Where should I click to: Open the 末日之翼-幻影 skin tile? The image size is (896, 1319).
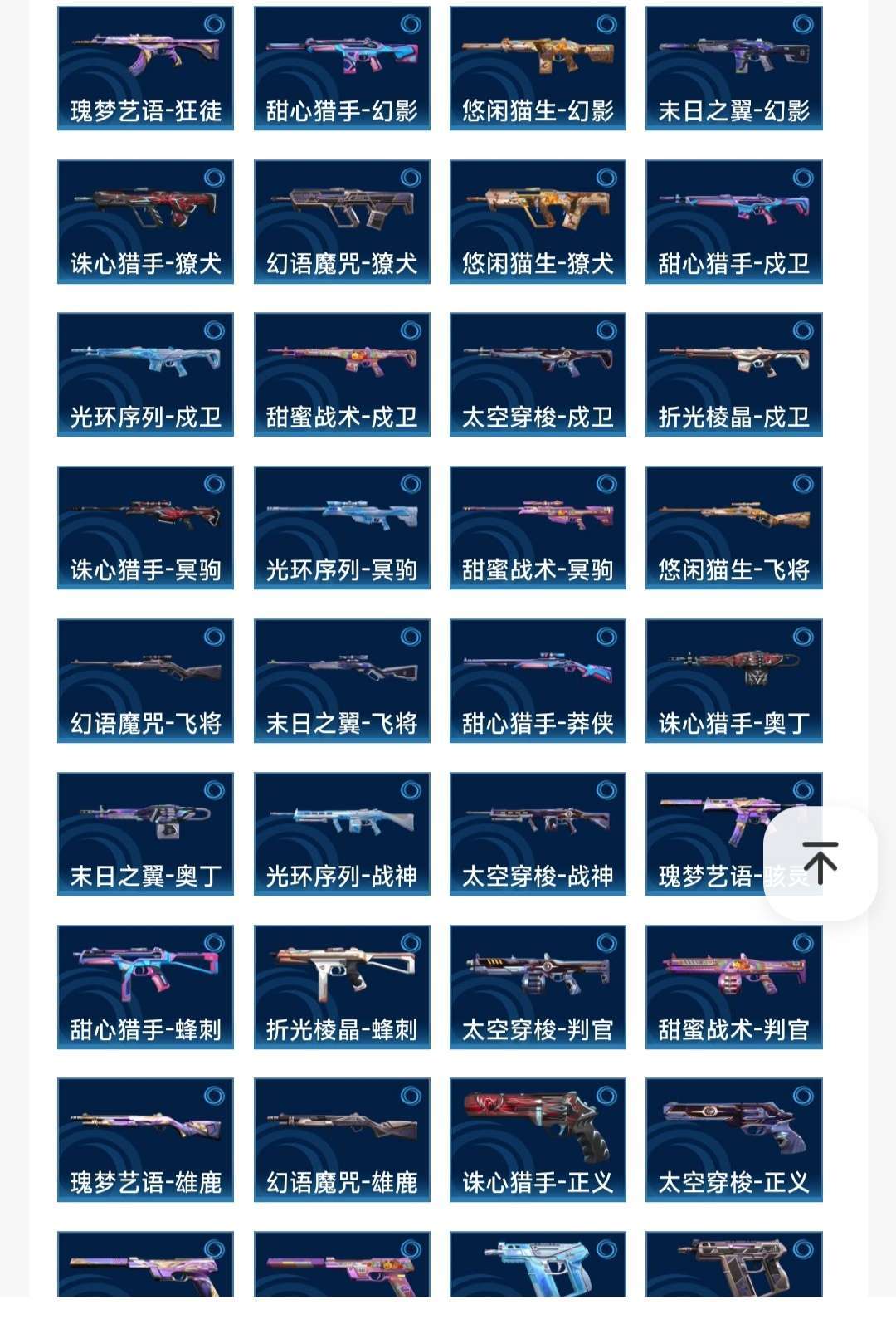733,68
